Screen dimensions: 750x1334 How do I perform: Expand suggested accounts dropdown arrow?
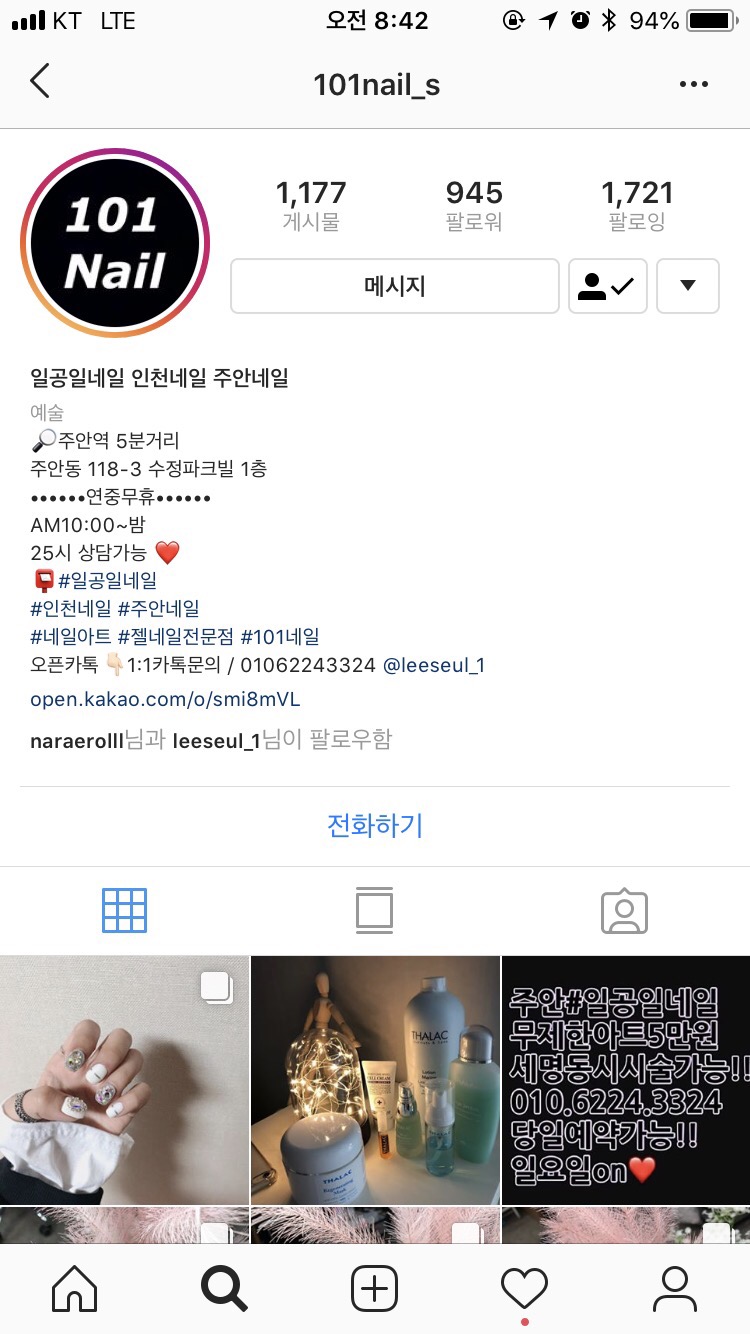(687, 287)
